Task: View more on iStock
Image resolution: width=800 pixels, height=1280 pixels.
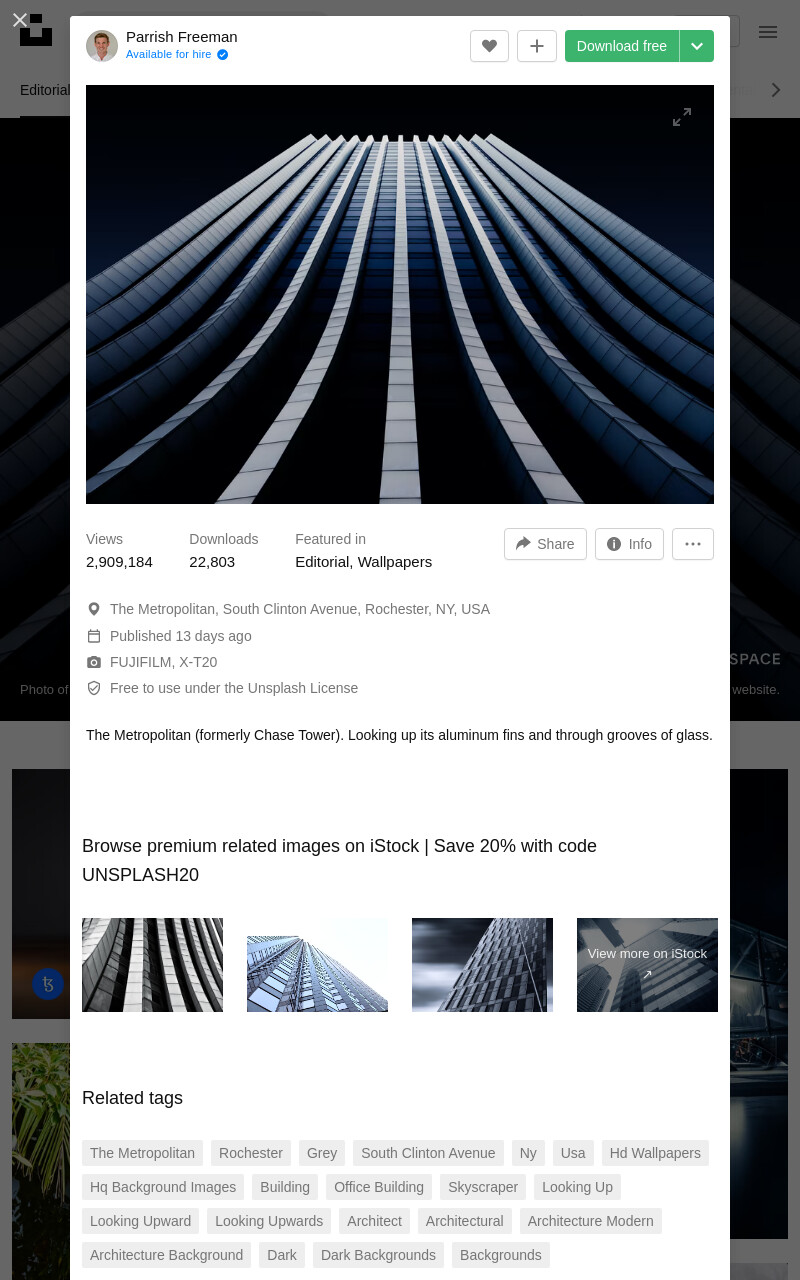Action: [x=647, y=965]
